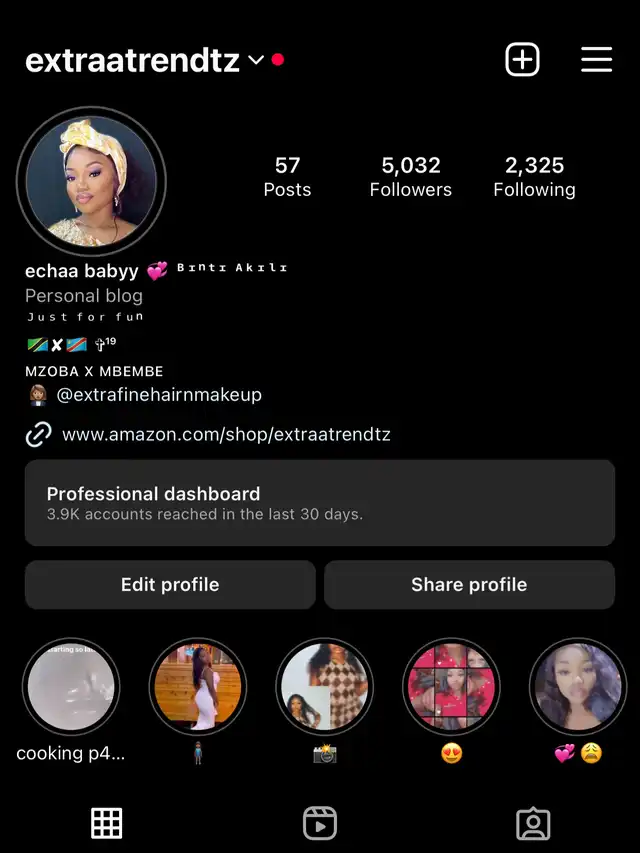Open the @extrafinehairnmakeup mention

tap(159, 395)
